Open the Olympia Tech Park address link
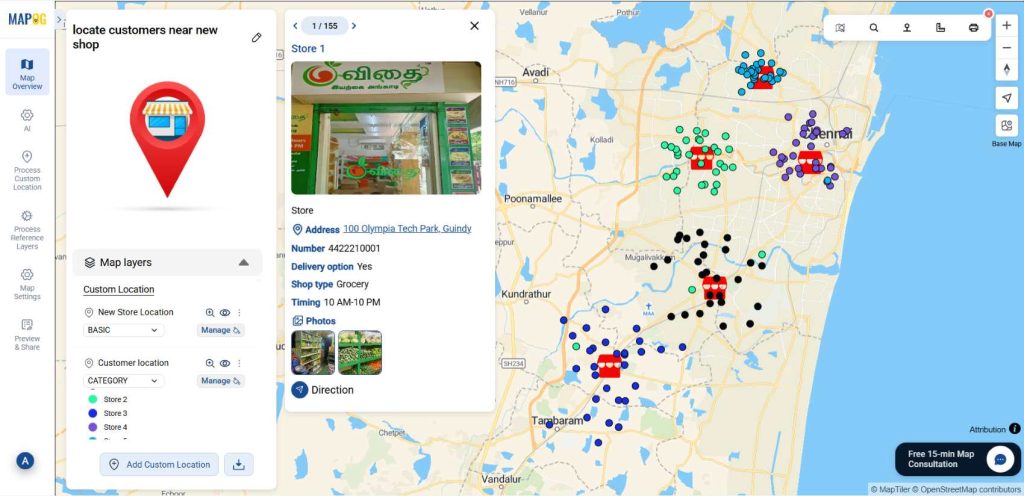Viewport: 1024px width, 496px height. click(407, 229)
